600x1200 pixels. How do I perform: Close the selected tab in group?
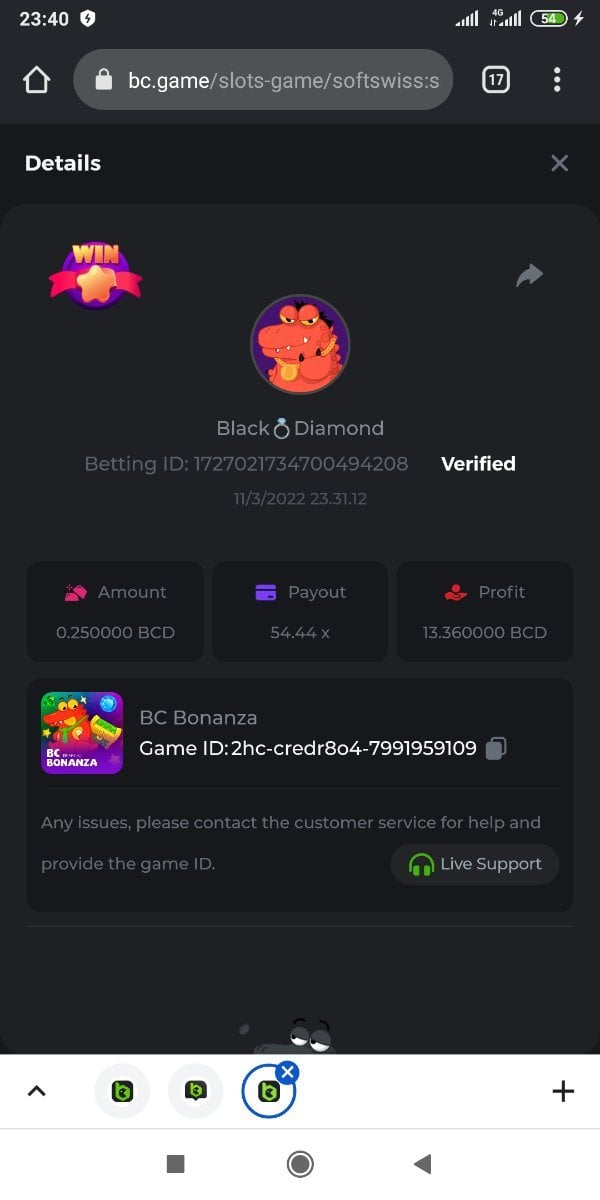[288, 1072]
